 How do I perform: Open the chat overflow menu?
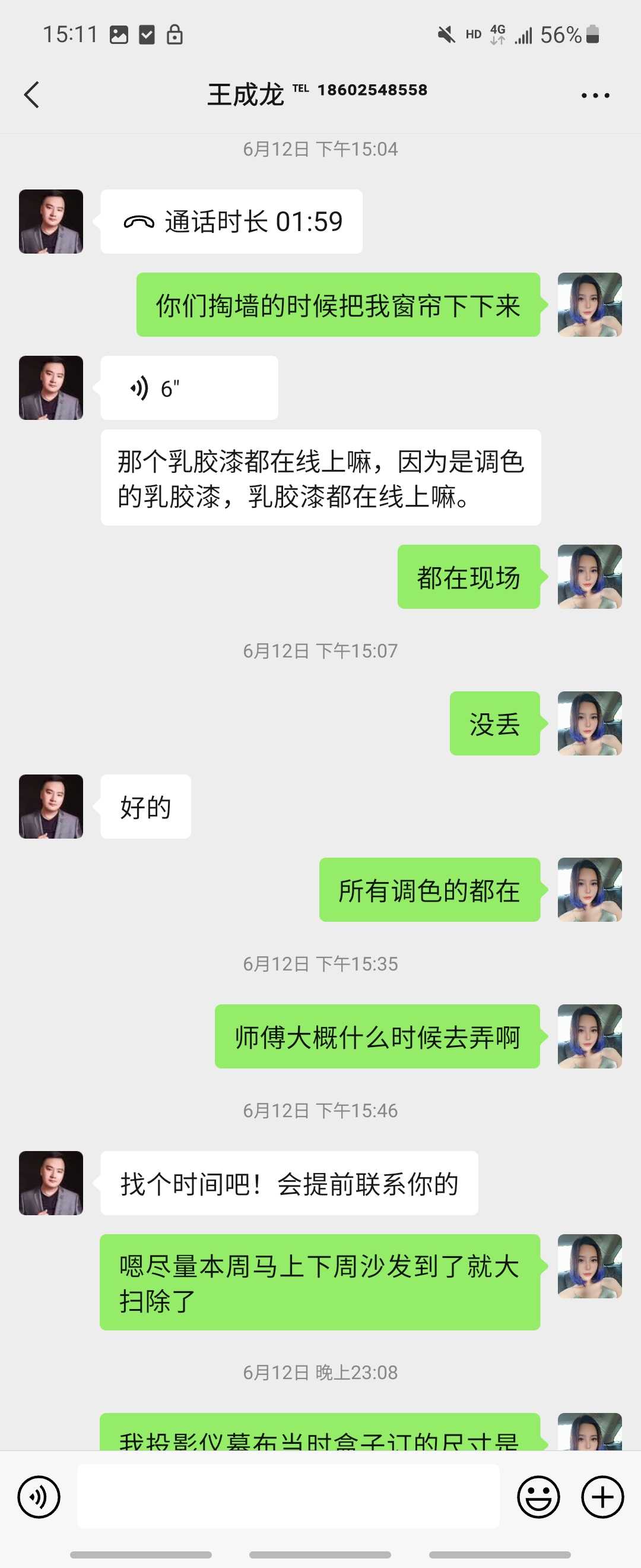coord(595,96)
